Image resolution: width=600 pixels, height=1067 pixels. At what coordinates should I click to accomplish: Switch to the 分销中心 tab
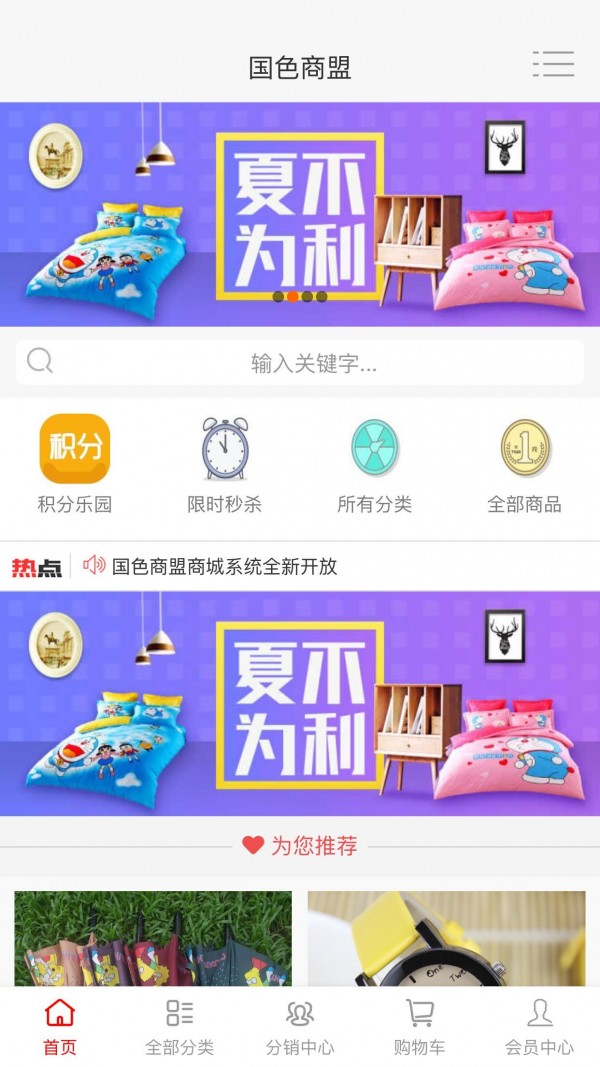pos(300,1027)
